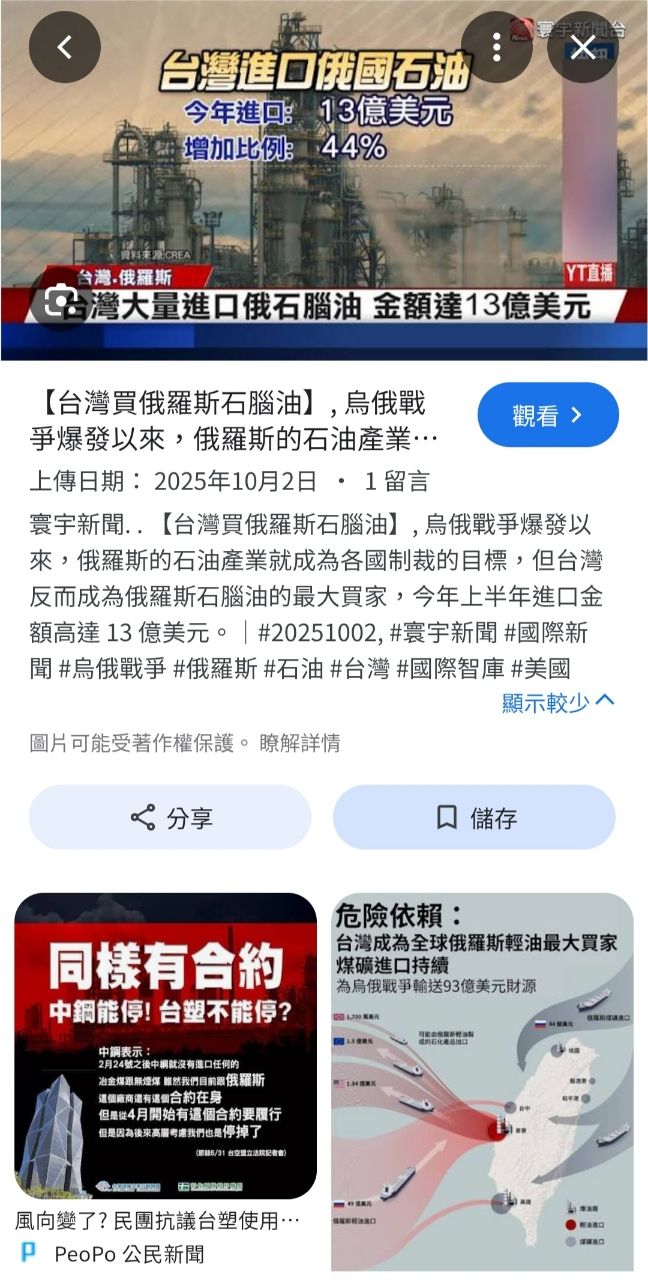Open the 危險依賴 Taiwan map infographic result
Image resolution: width=648 pixels, height=1280 pixels.
[482, 1080]
